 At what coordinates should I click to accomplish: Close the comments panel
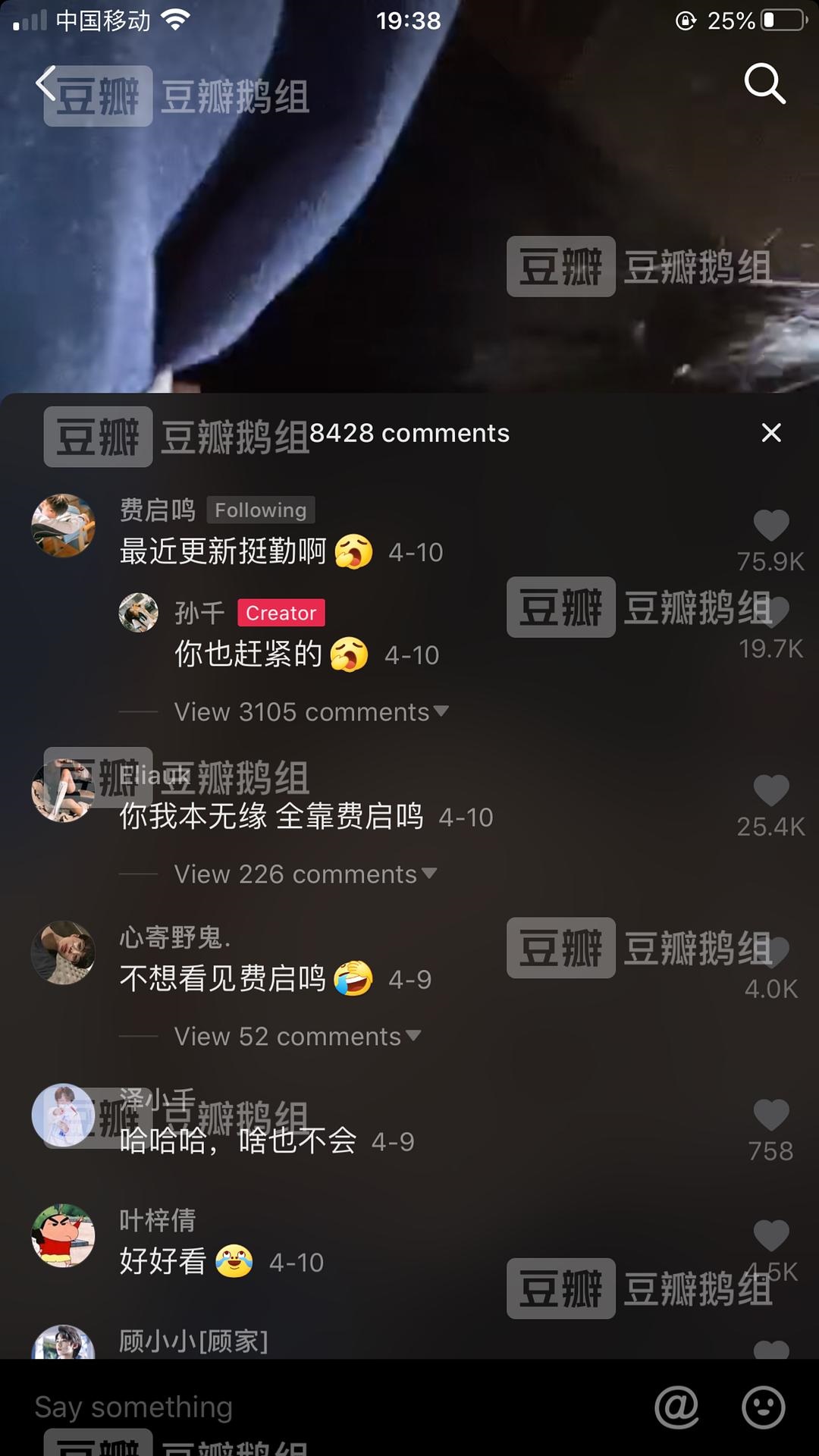click(770, 432)
